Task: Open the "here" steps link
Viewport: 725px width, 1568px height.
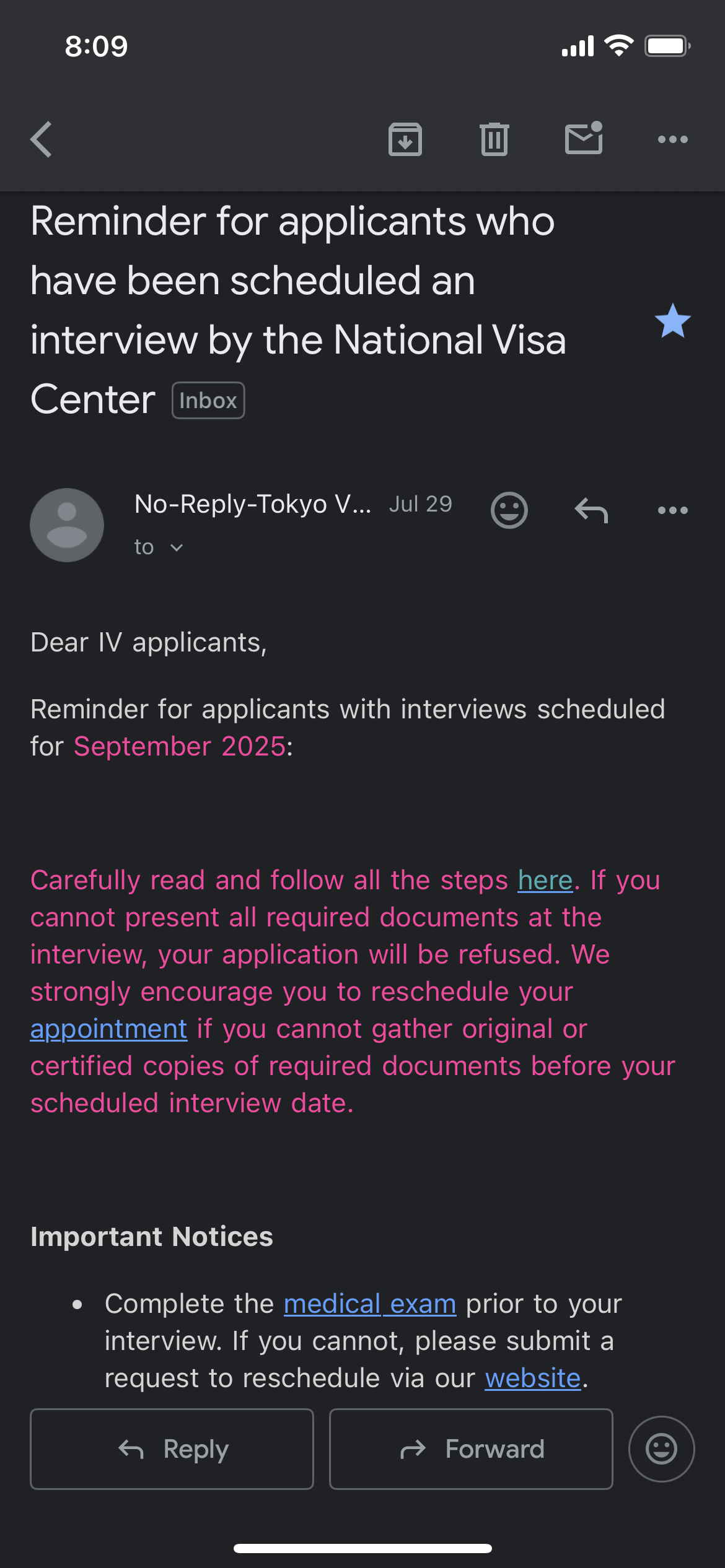Action: click(545, 880)
